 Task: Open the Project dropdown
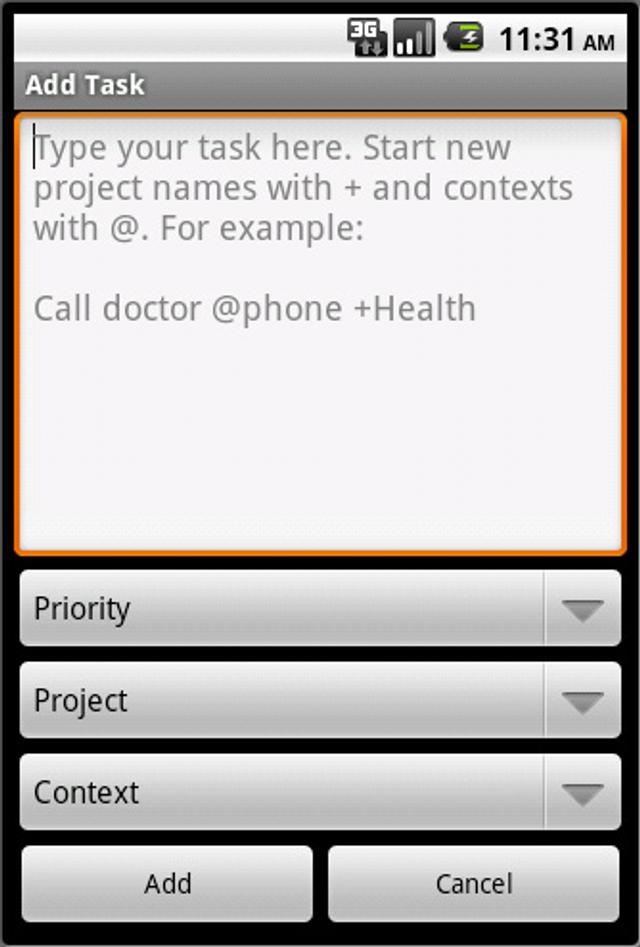(320, 701)
